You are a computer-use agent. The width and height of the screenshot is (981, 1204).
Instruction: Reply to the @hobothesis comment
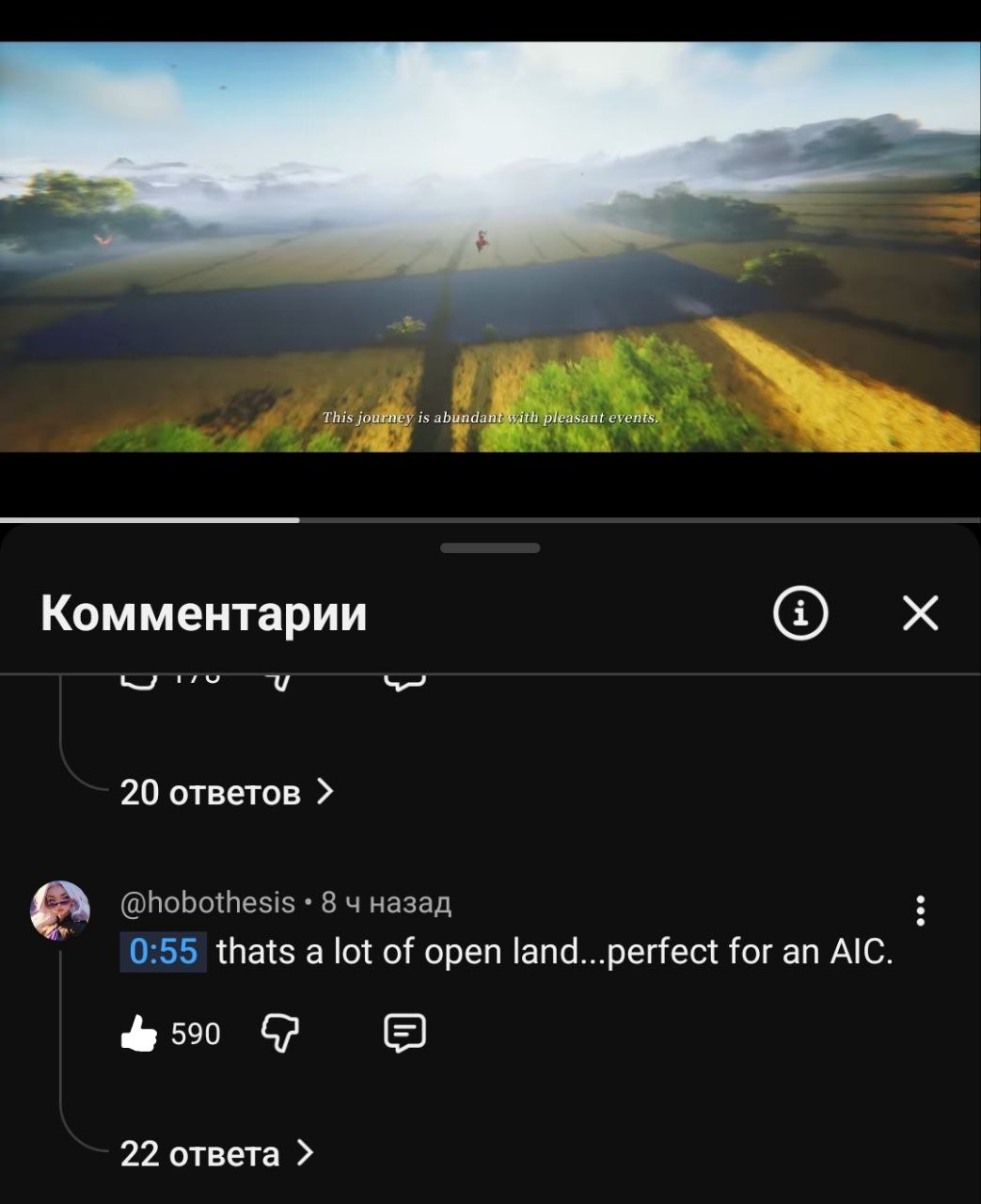tap(405, 1033)
